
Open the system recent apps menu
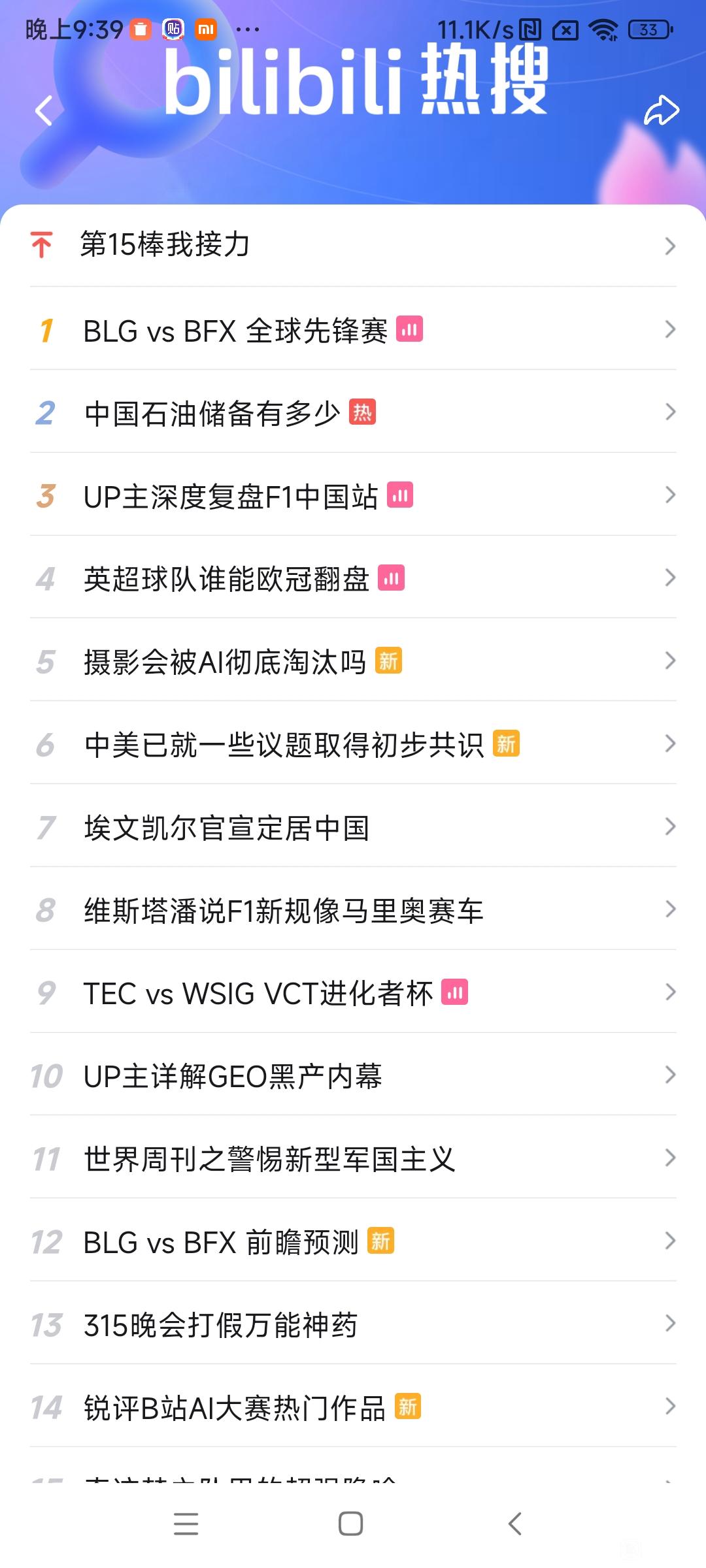click(x=186, y=1524)
